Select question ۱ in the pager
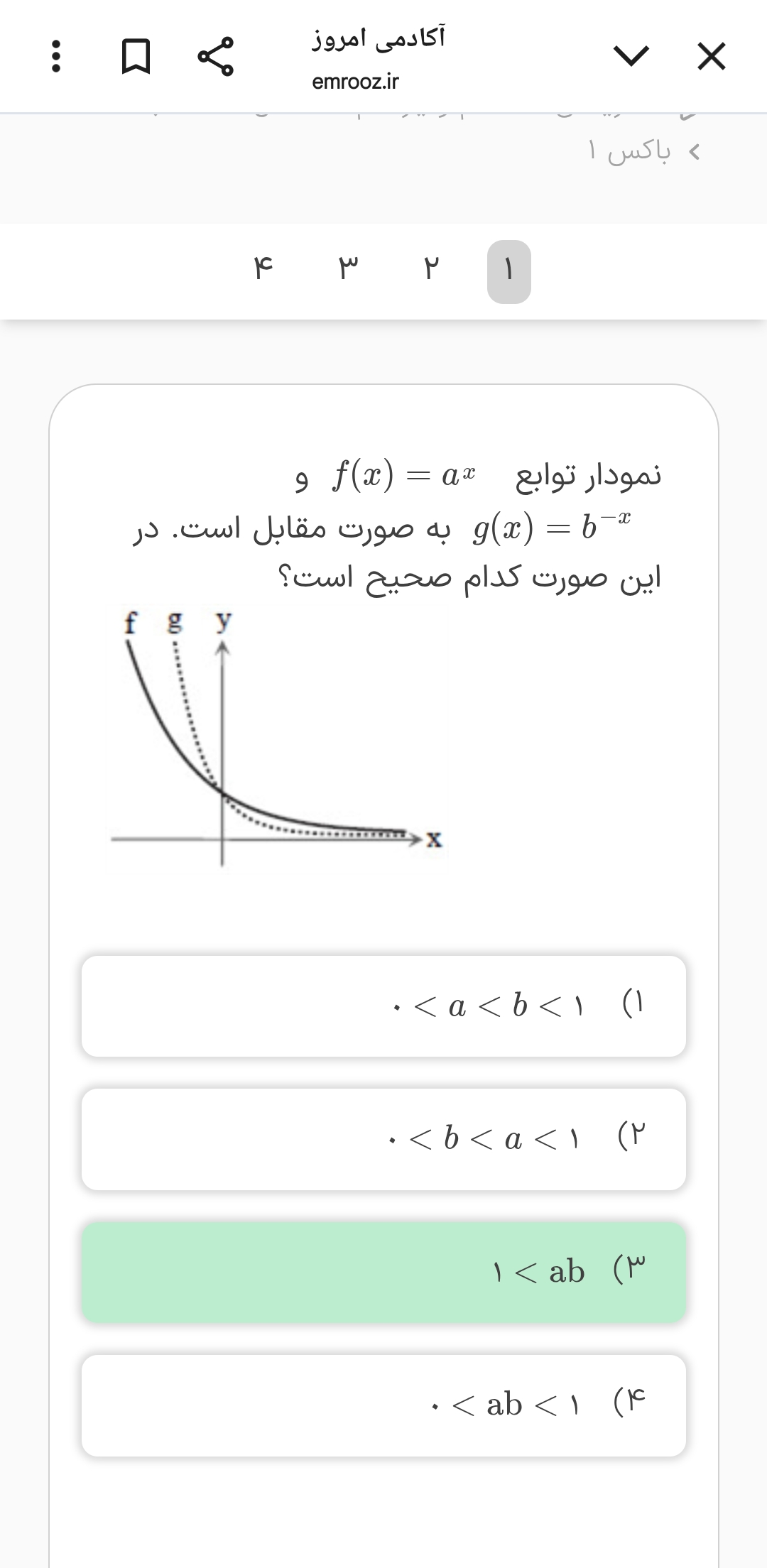 point(508,271)
